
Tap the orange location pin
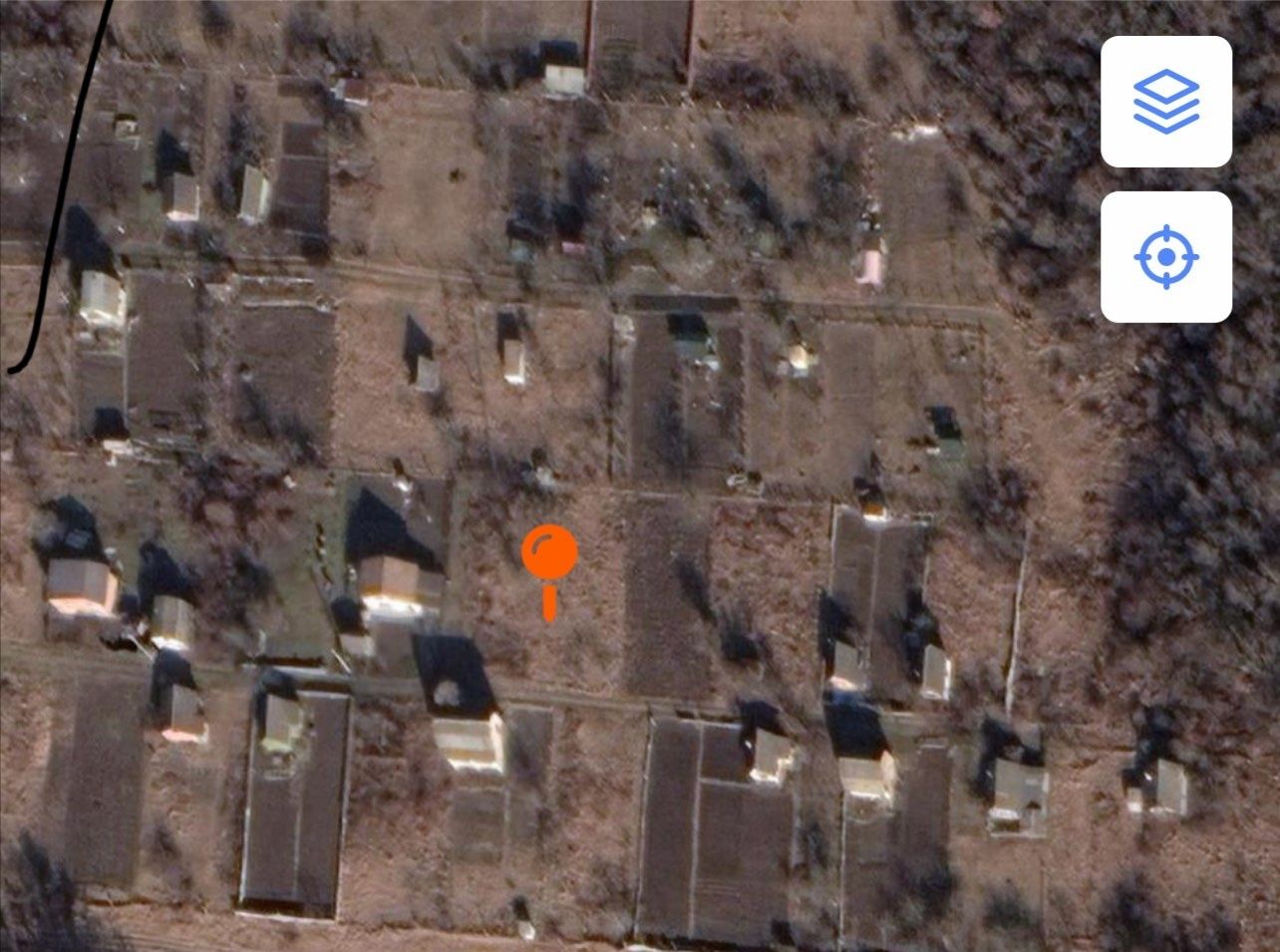point(549,553)
